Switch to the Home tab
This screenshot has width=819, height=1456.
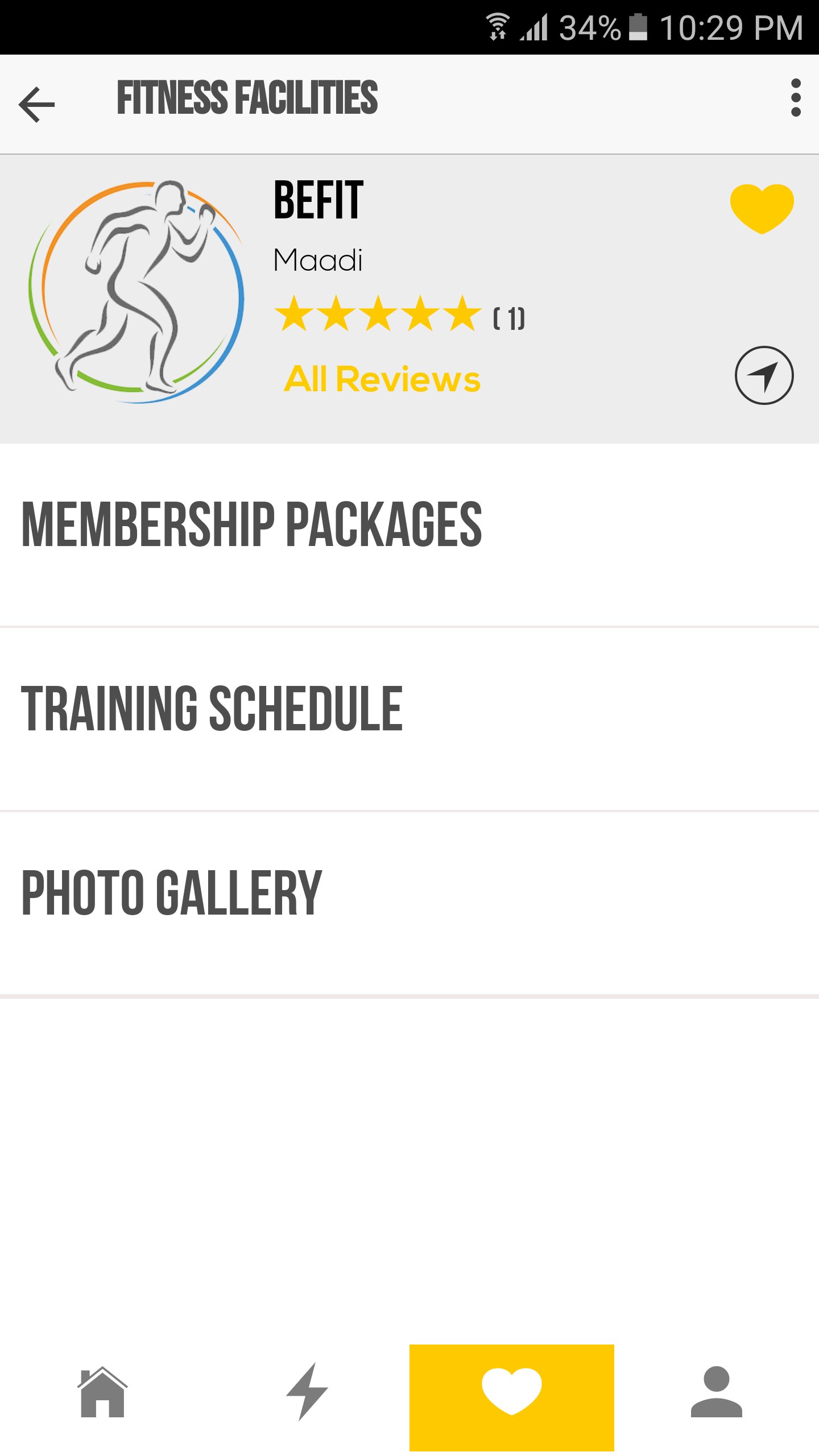click(x=102, y=1392)
